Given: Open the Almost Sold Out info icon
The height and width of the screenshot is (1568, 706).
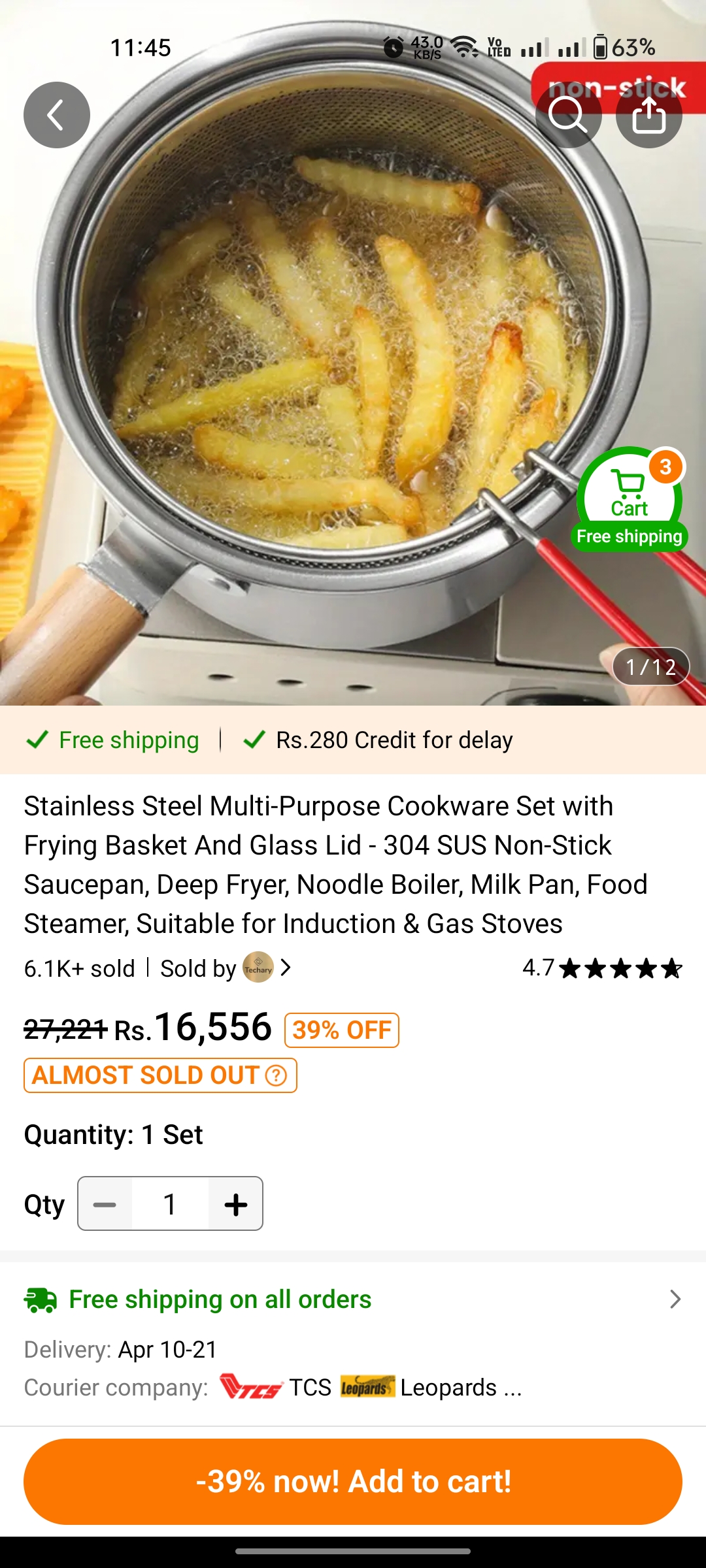Looking at the screenshot, I should coord(277,1075).
